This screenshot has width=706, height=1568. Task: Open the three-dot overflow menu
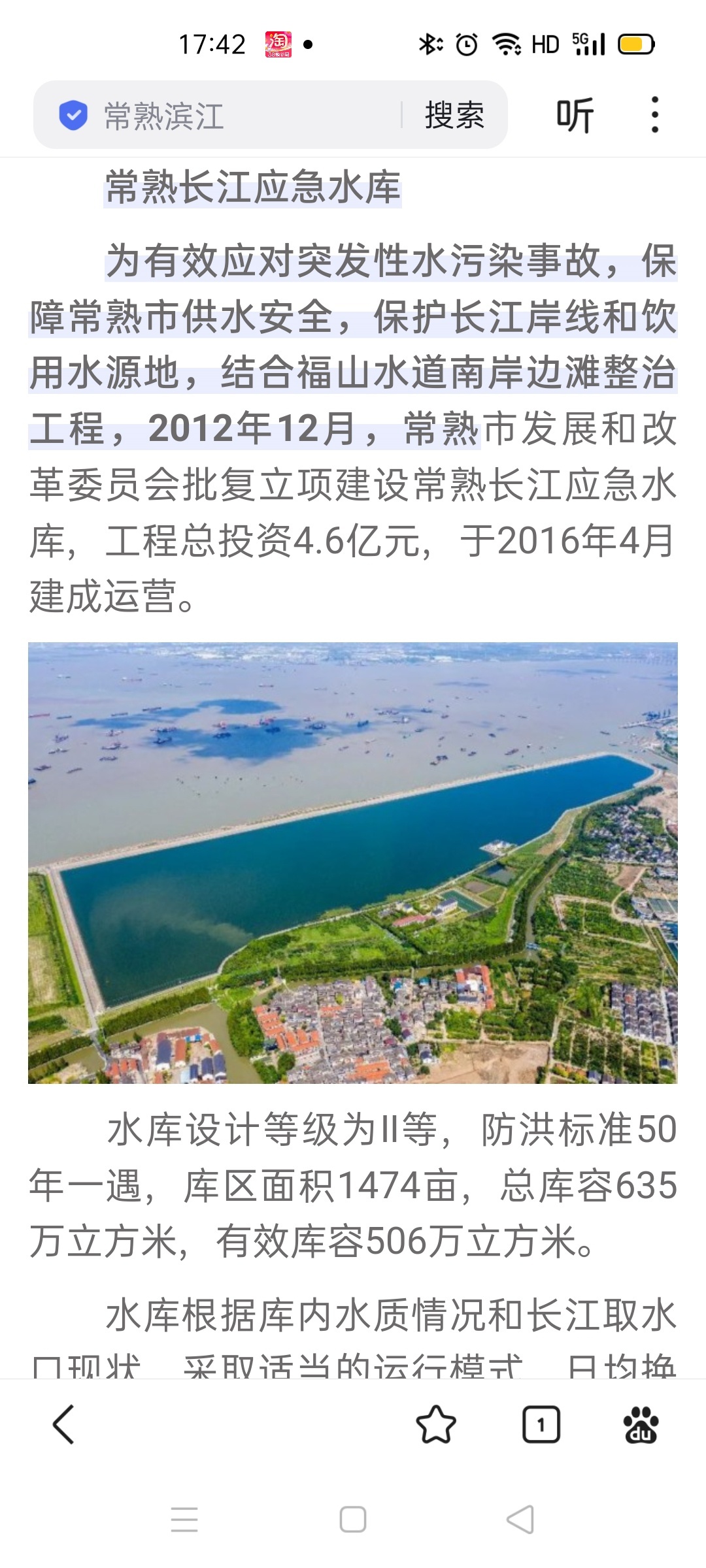pos(654,116)
